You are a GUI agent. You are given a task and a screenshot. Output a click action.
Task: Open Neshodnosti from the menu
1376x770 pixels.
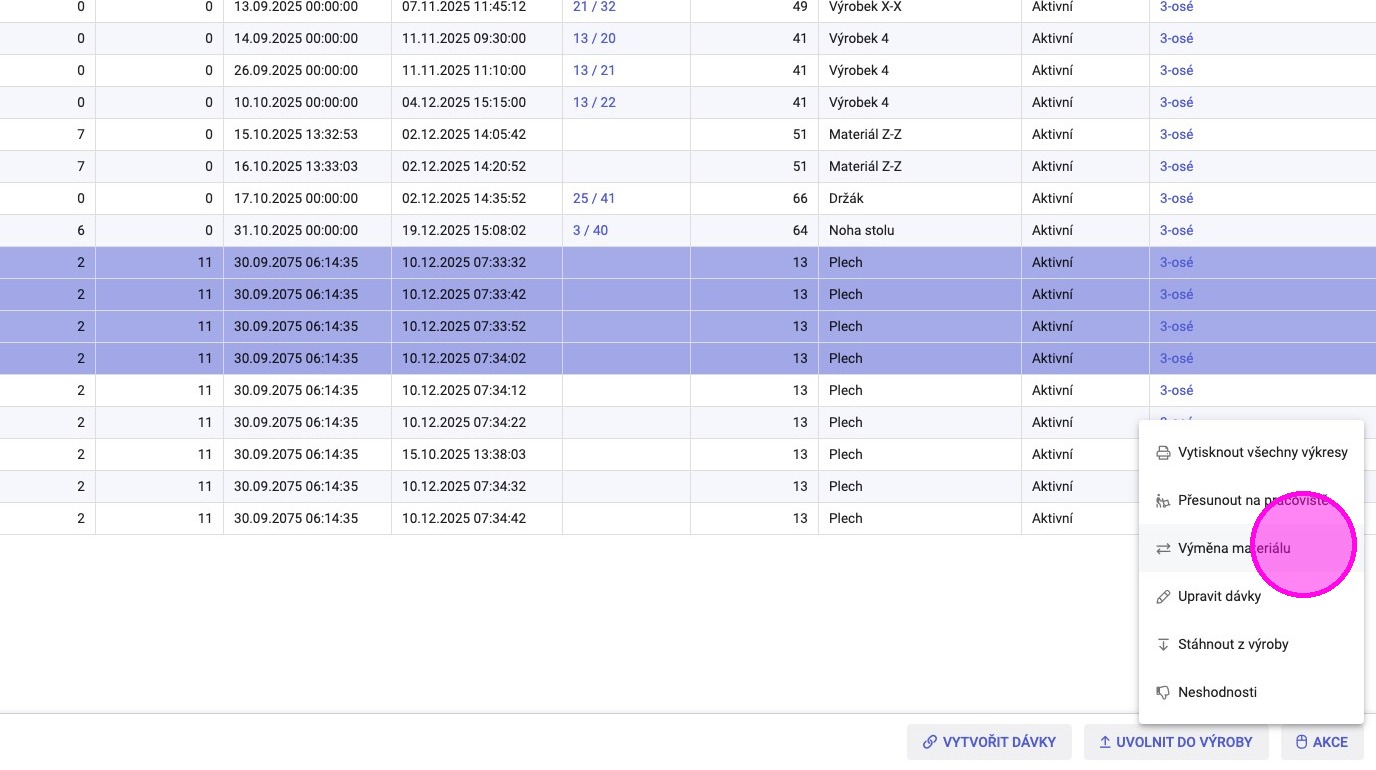[x=1217, y=693]
